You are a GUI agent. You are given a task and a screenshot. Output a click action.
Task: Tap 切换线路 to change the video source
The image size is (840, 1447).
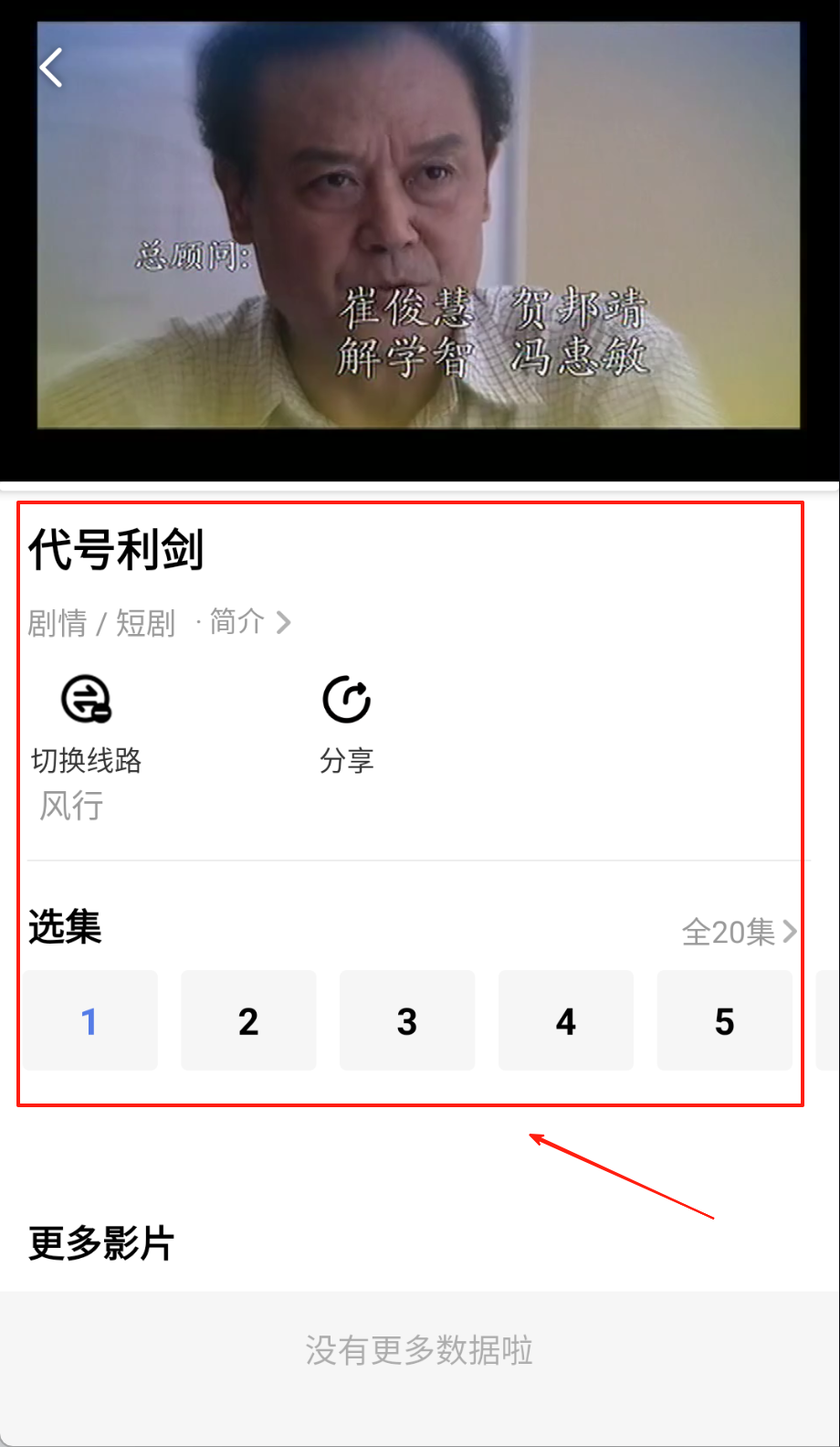(x=87, y=722)
